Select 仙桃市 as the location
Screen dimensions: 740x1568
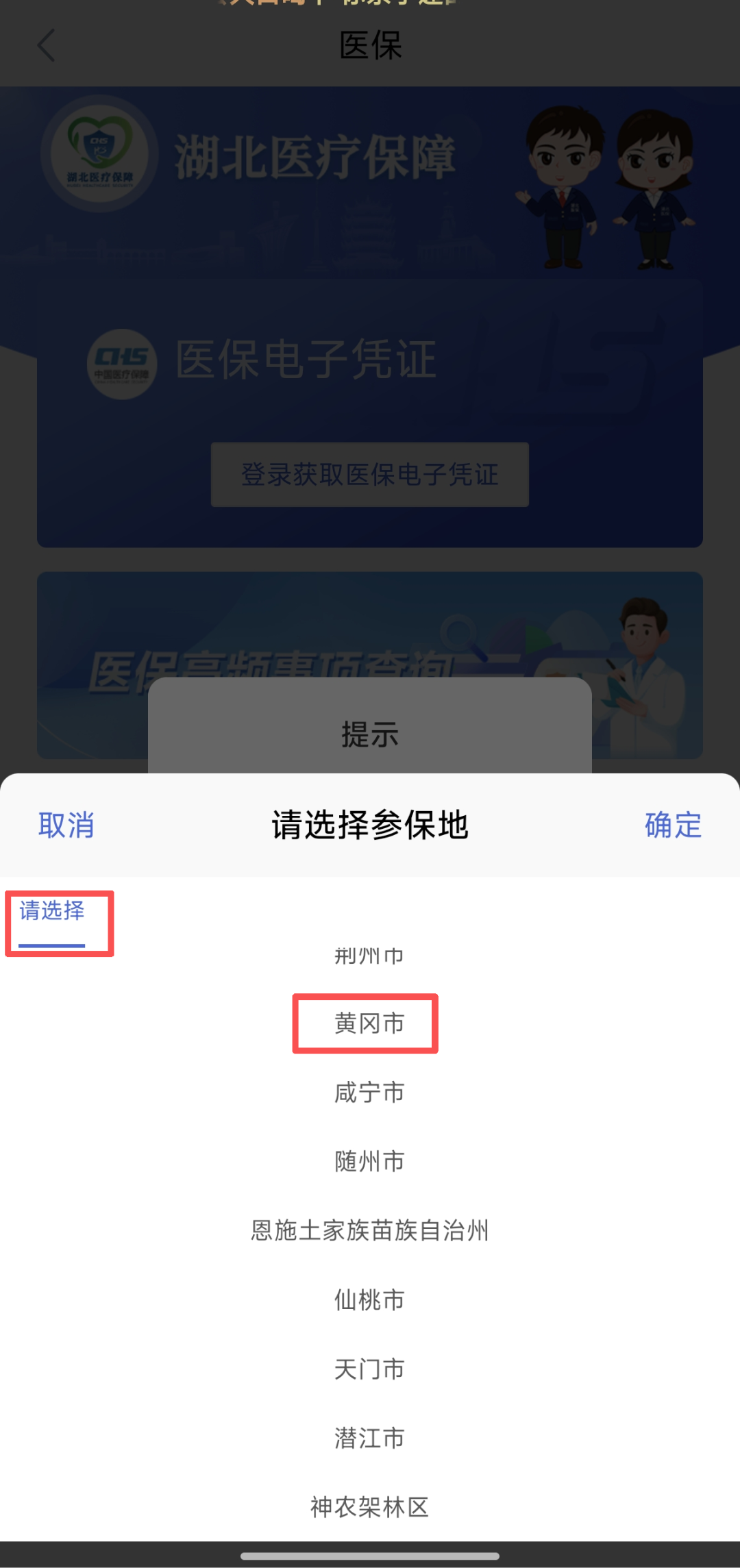369,1300
